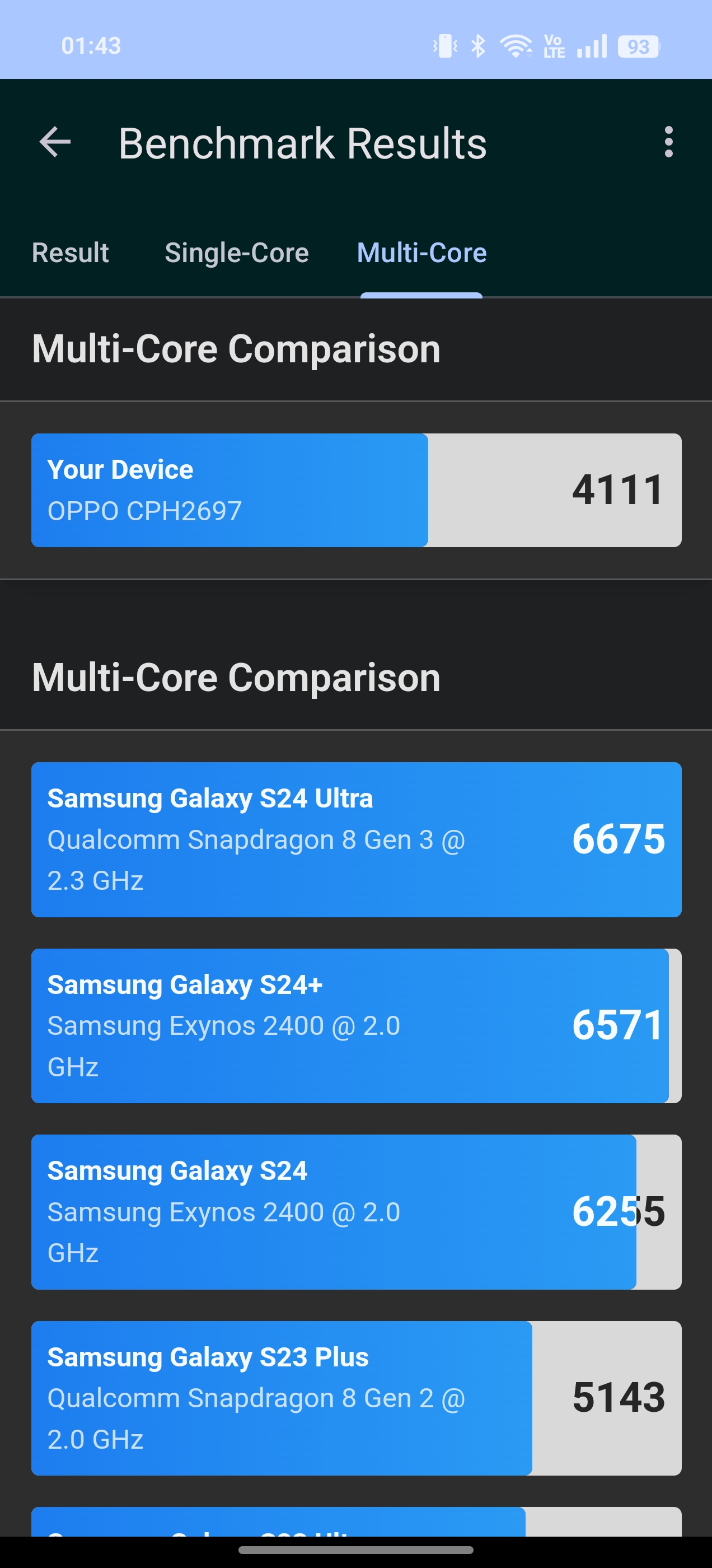Switch to the Single-Core tab
This screenshot has height=1568, width=712.
[237, 253]
